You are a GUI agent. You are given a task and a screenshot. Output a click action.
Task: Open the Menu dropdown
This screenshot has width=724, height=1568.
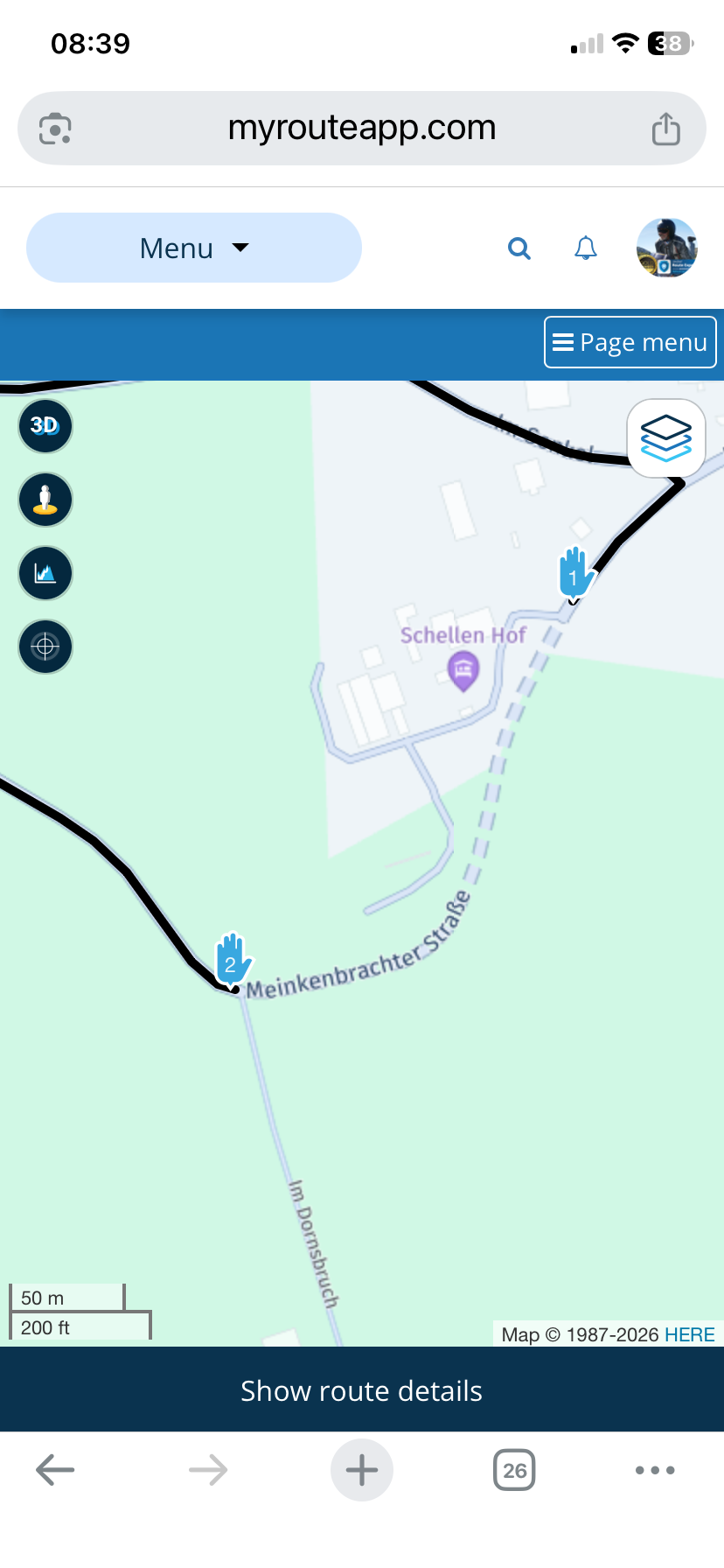pyautogui.click(x=194, y=248)
